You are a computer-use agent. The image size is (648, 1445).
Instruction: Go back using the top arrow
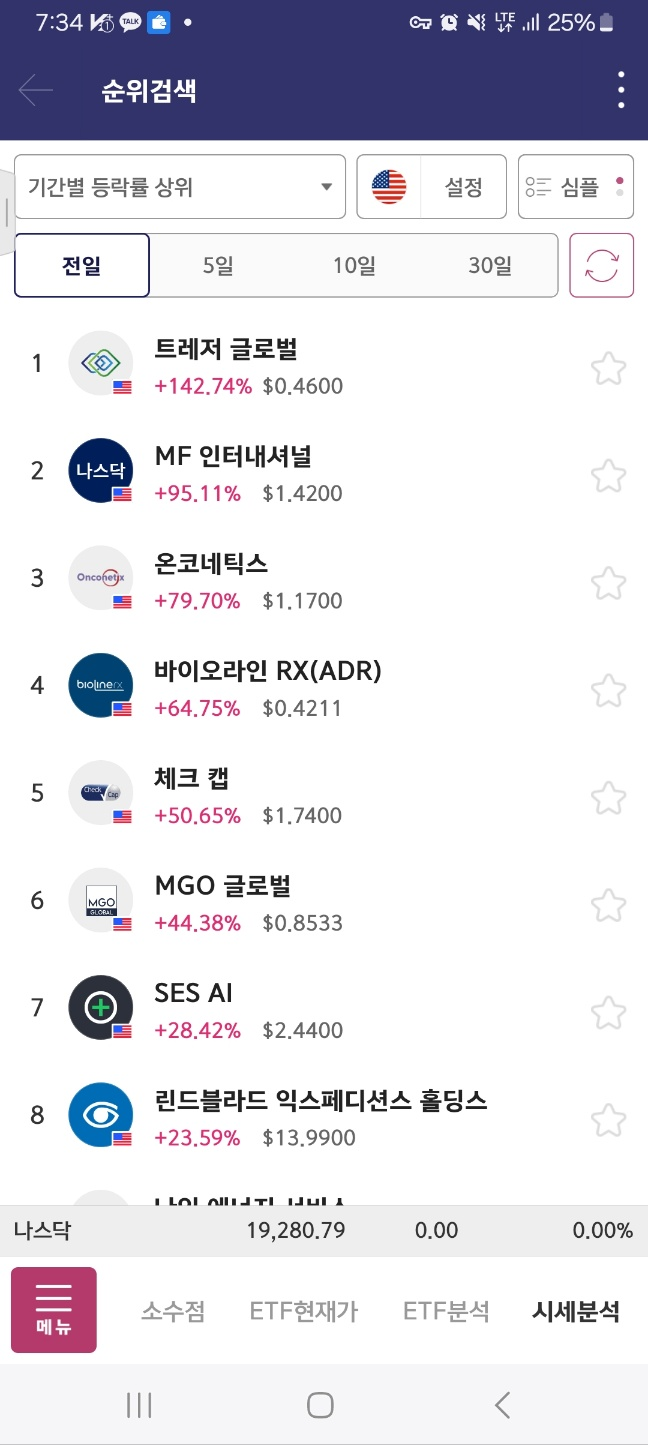pos(36,91)
